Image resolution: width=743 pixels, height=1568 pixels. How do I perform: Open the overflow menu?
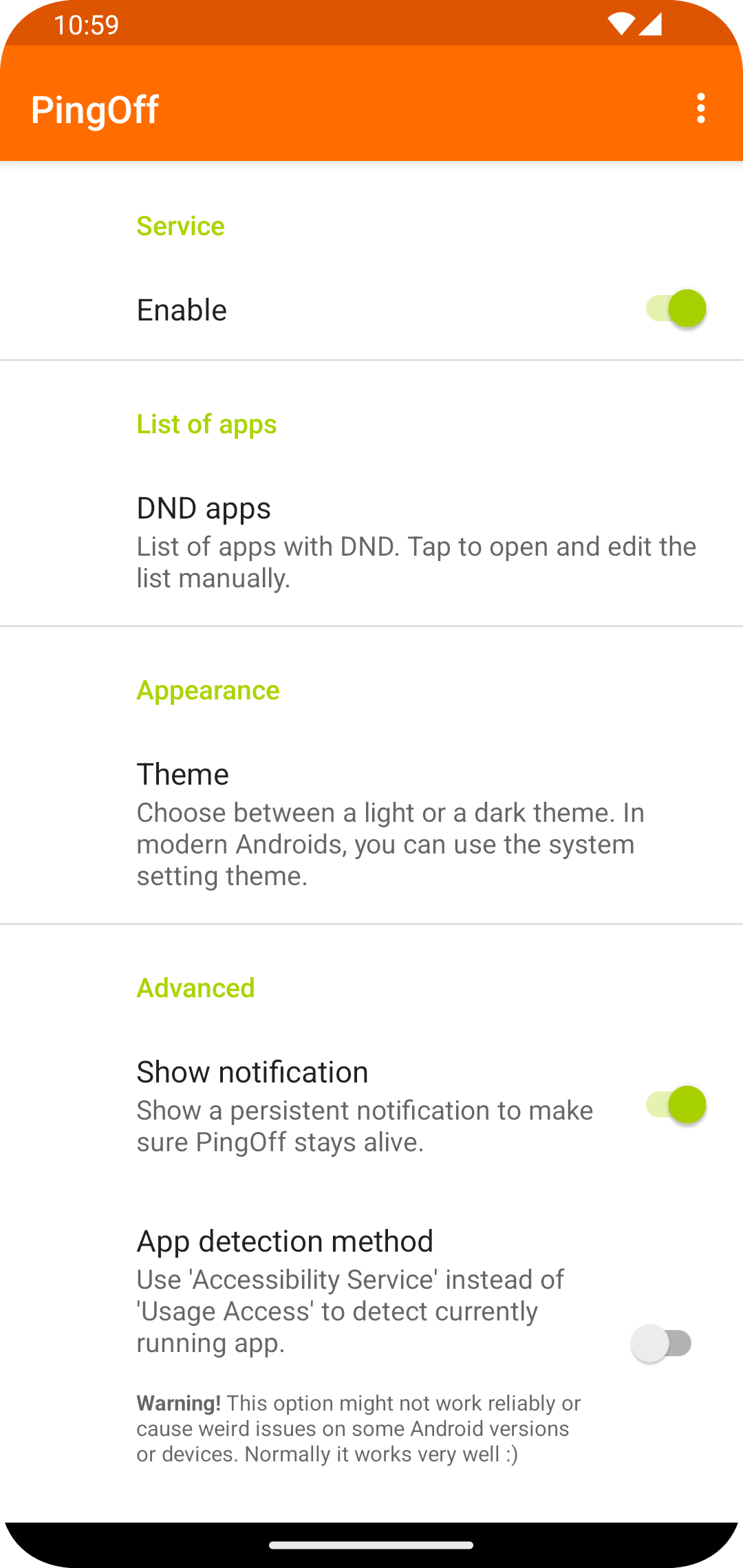coord(700,109)
